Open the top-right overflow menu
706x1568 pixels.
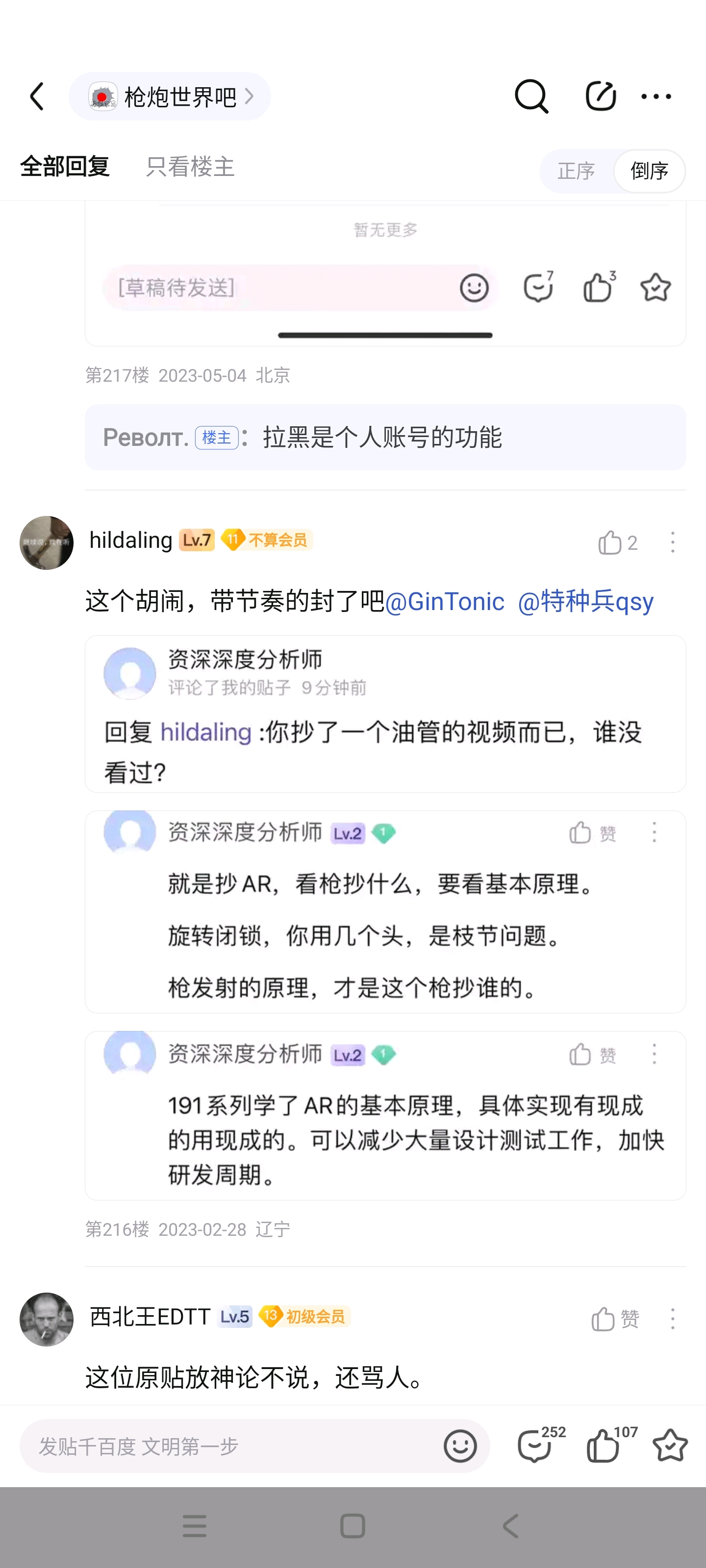pyautogui.click(x=656, y=97)
